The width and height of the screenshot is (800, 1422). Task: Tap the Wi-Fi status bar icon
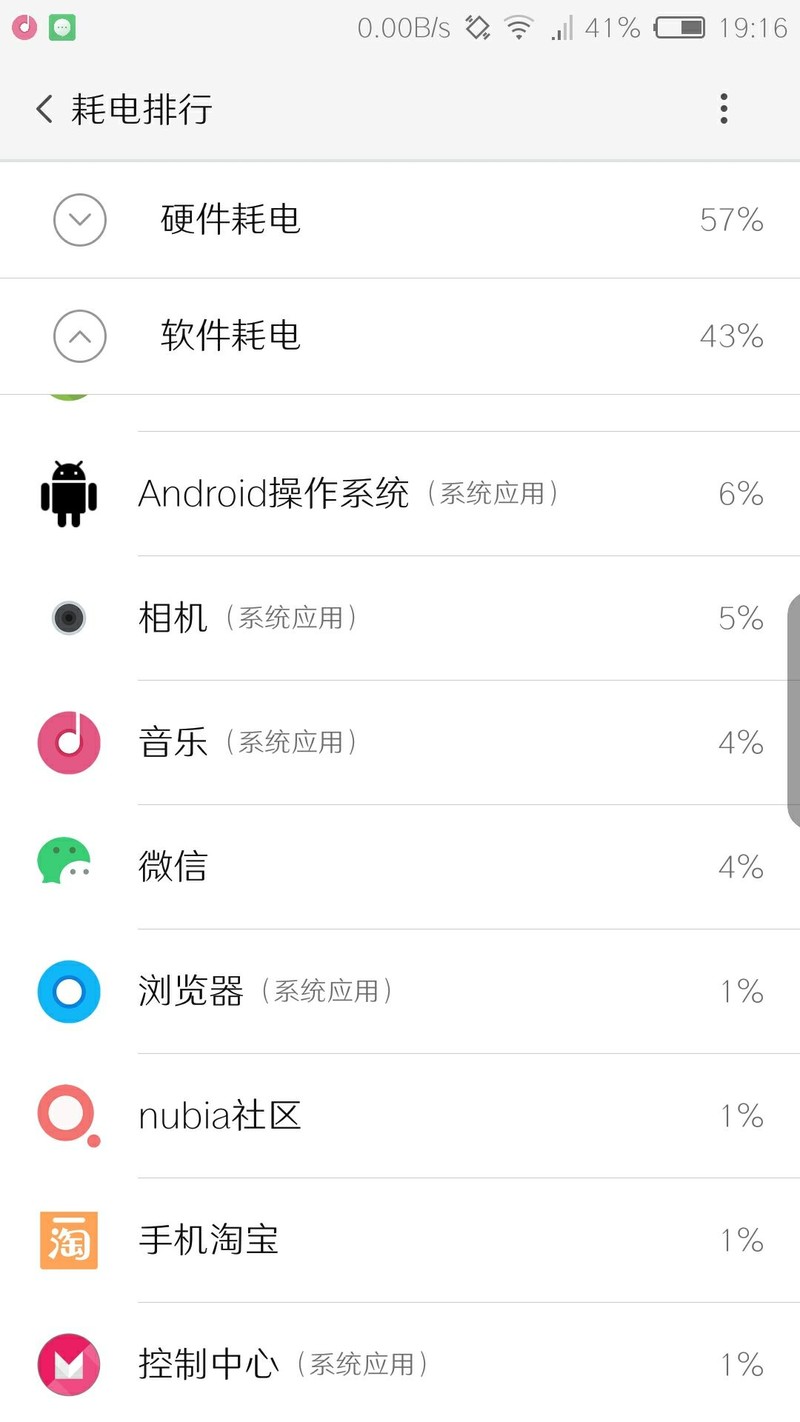[519, 28]
